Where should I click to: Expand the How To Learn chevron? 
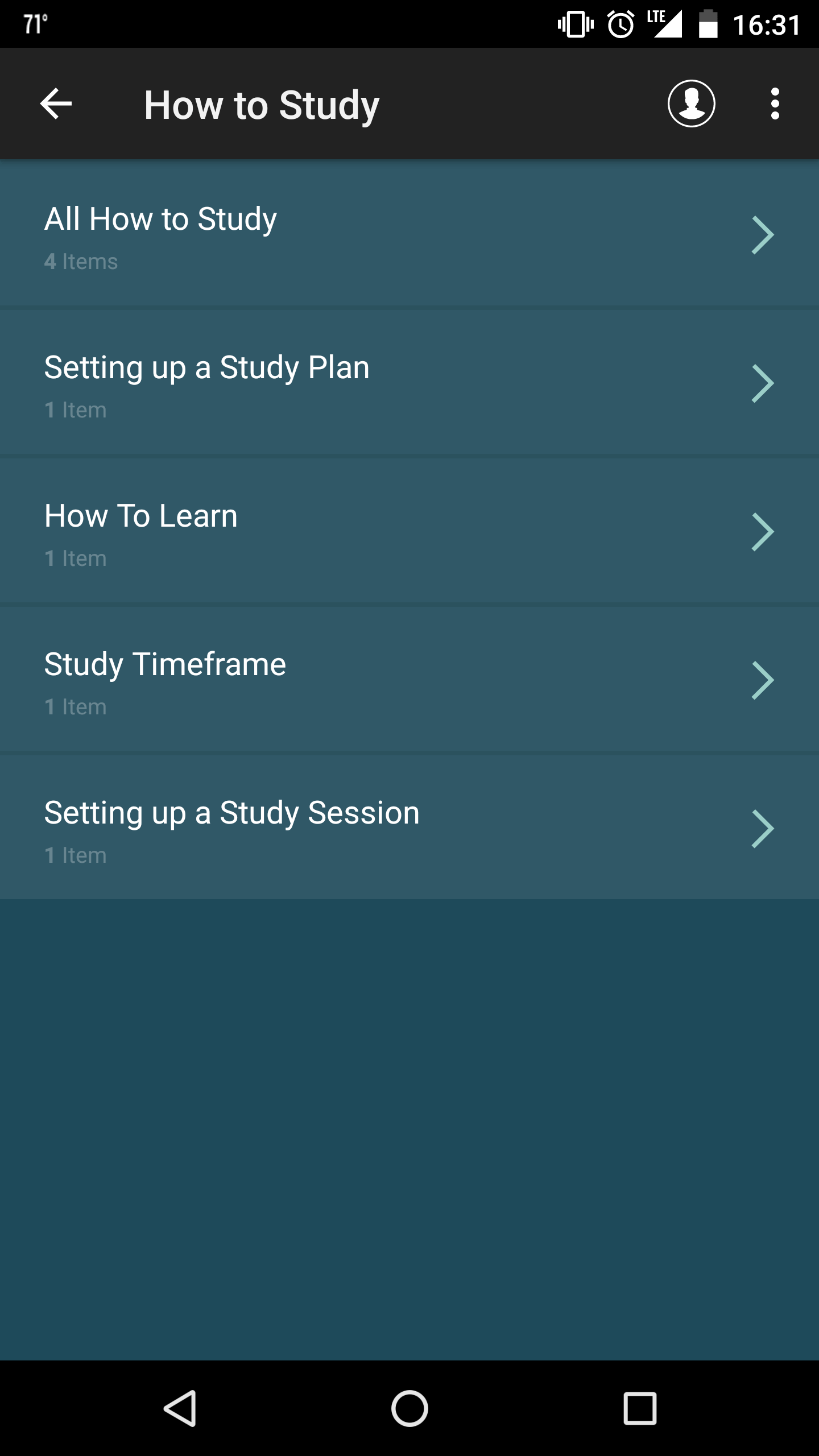tap(763, 530)
